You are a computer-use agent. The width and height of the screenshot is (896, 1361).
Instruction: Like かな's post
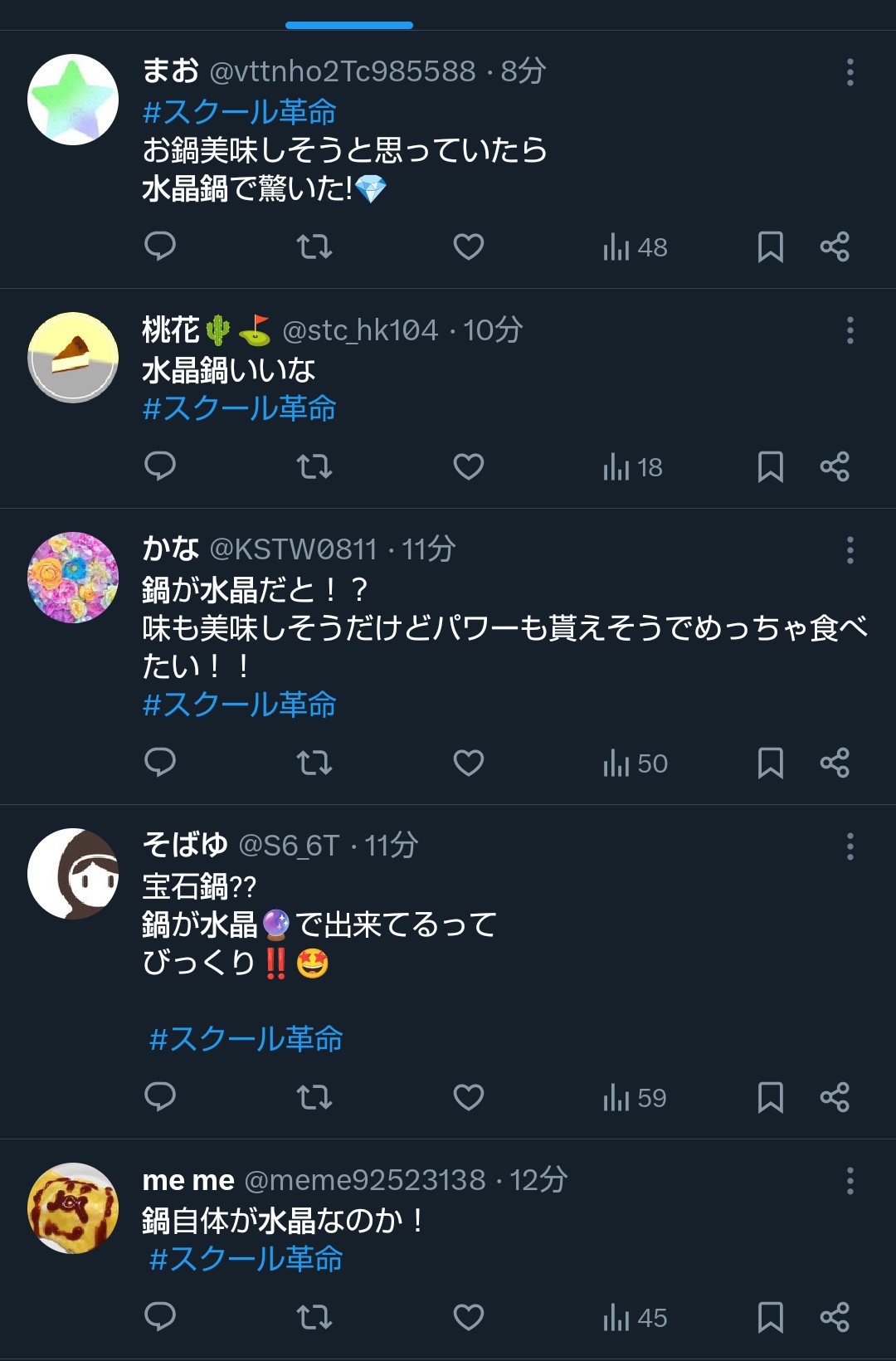pyautogui.click(x=468, y=763)
